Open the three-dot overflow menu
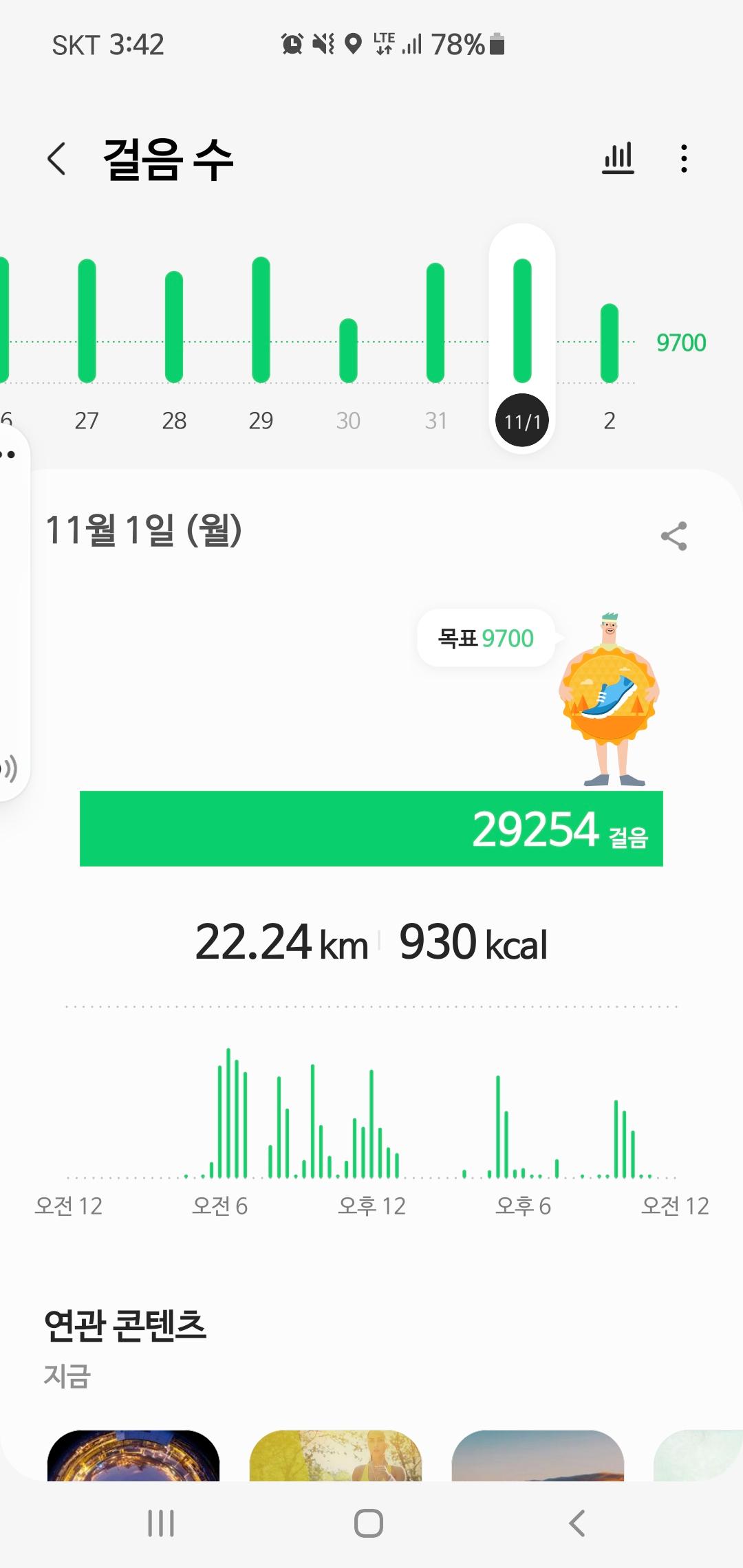Screen dimensions: 743x1568 683,159
